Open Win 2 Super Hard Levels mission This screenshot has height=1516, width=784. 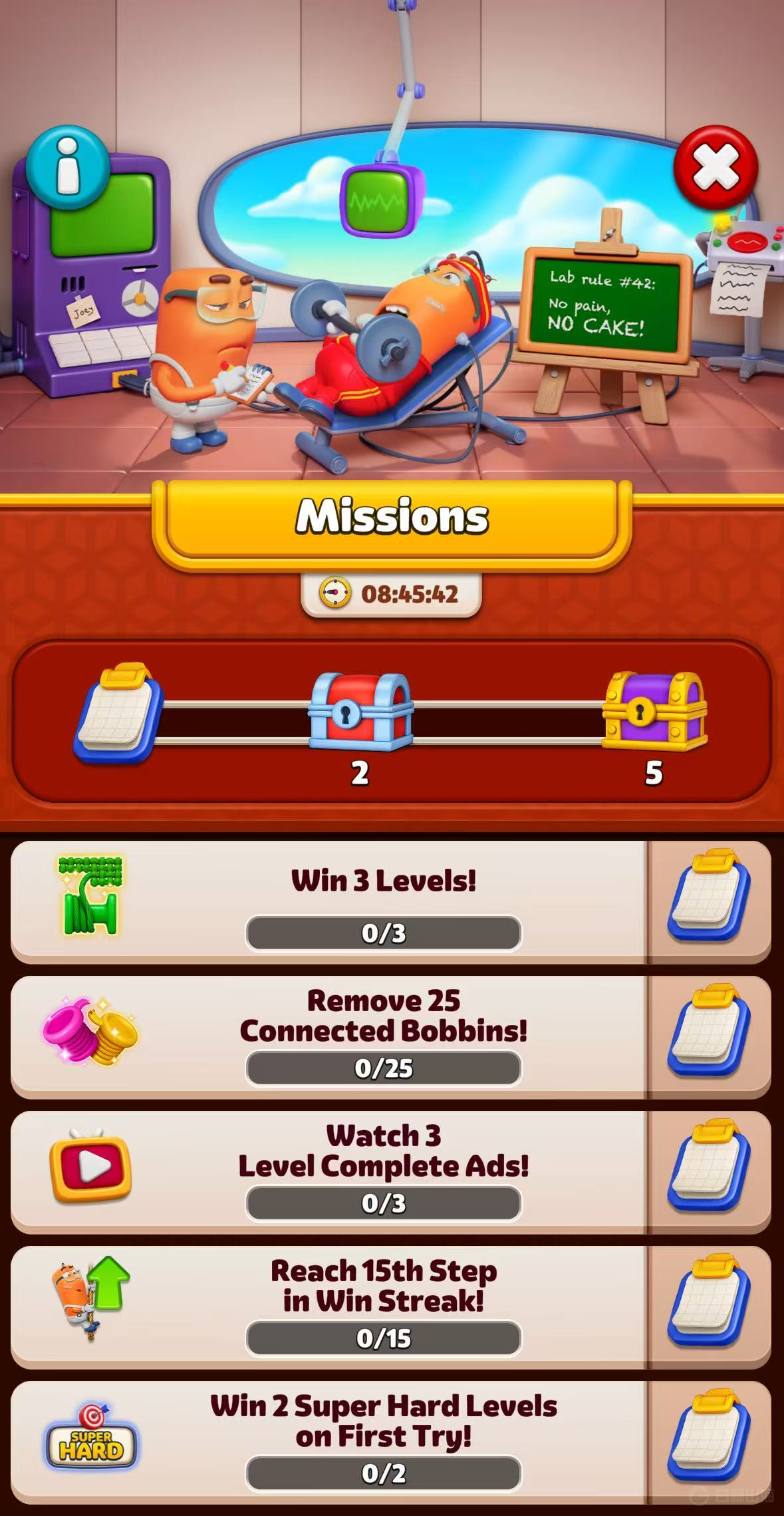383,1441
